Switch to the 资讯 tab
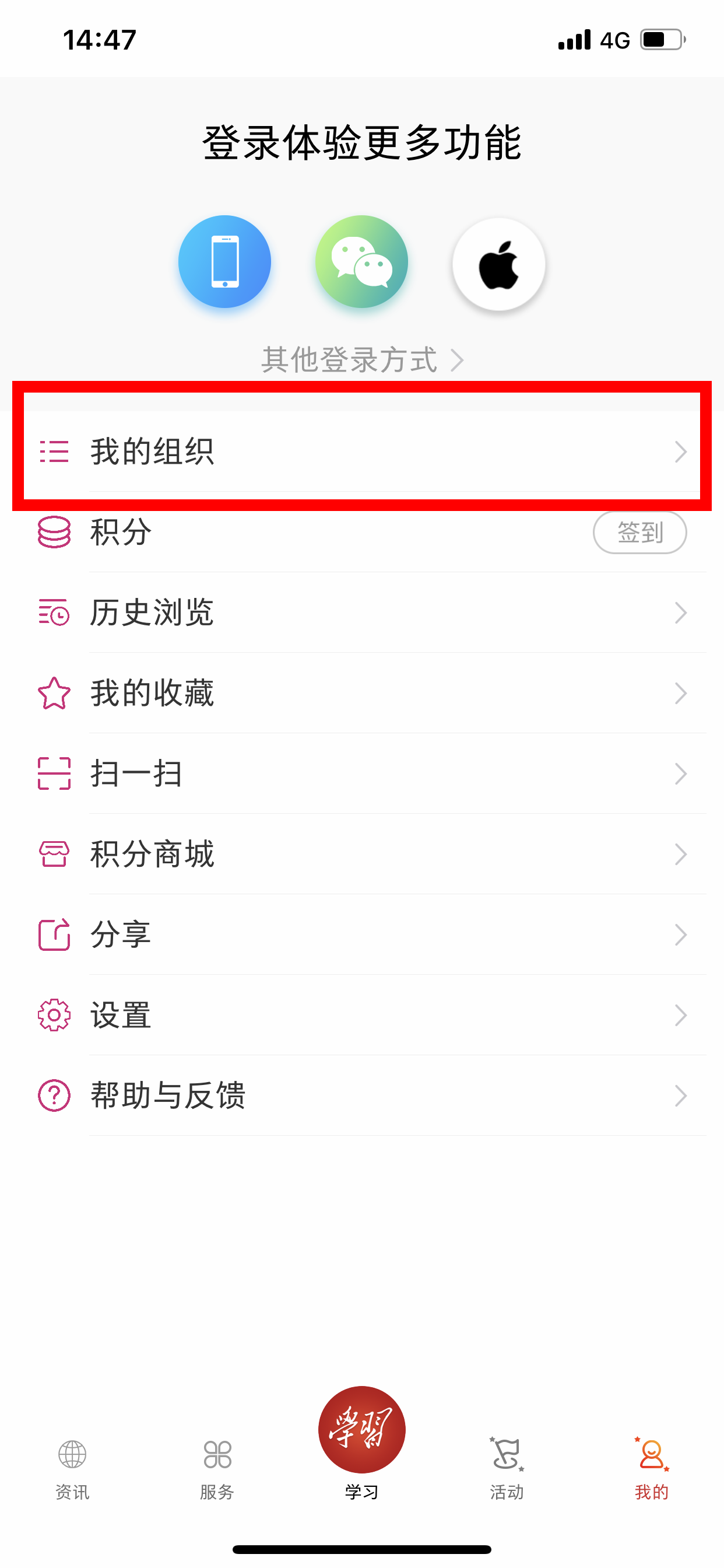Screen dimensions: 724x1568 click(72, 1470)
